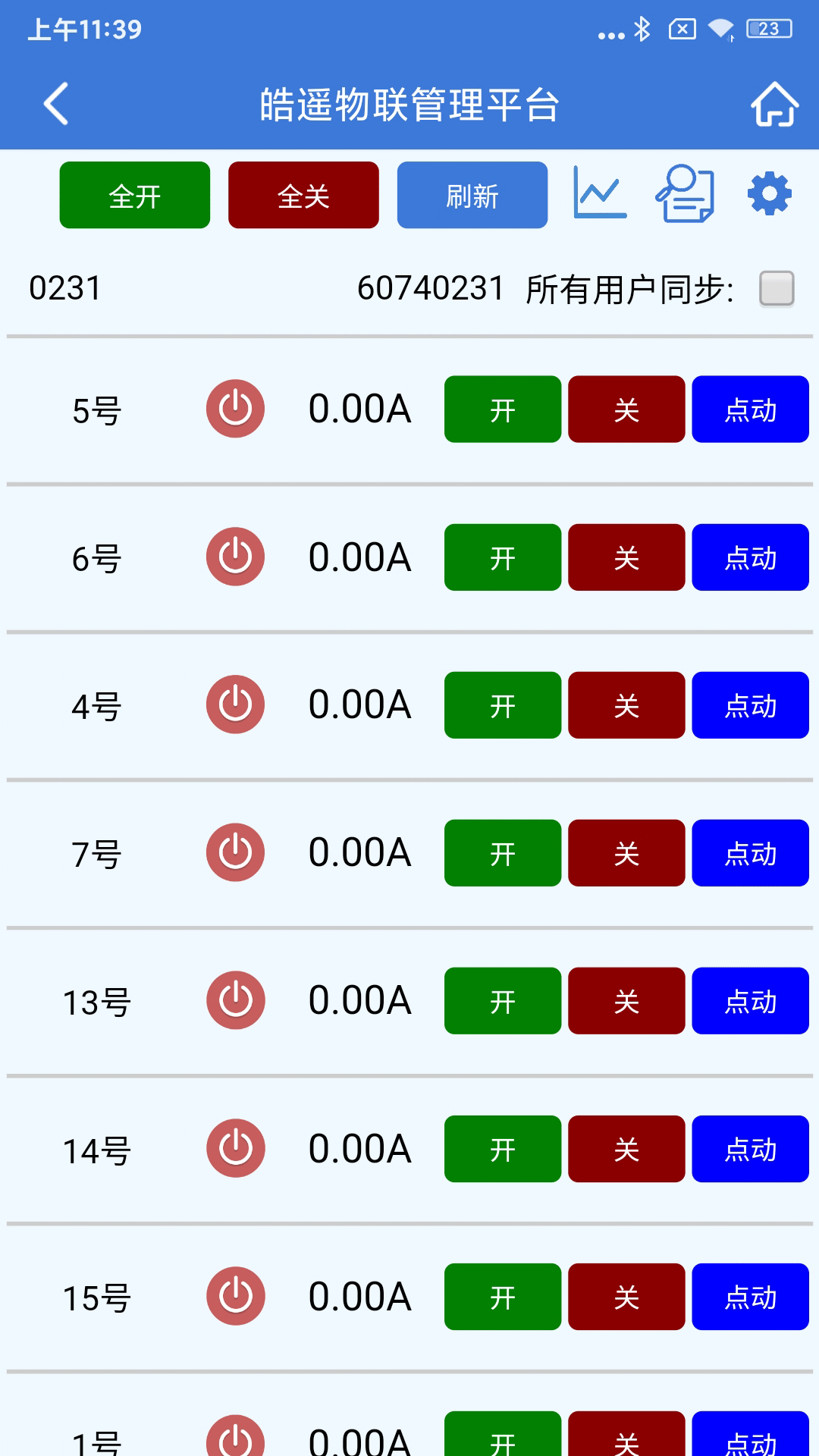Tap the power icon for 13号
819x1456 pixels.
[235, 1001]
